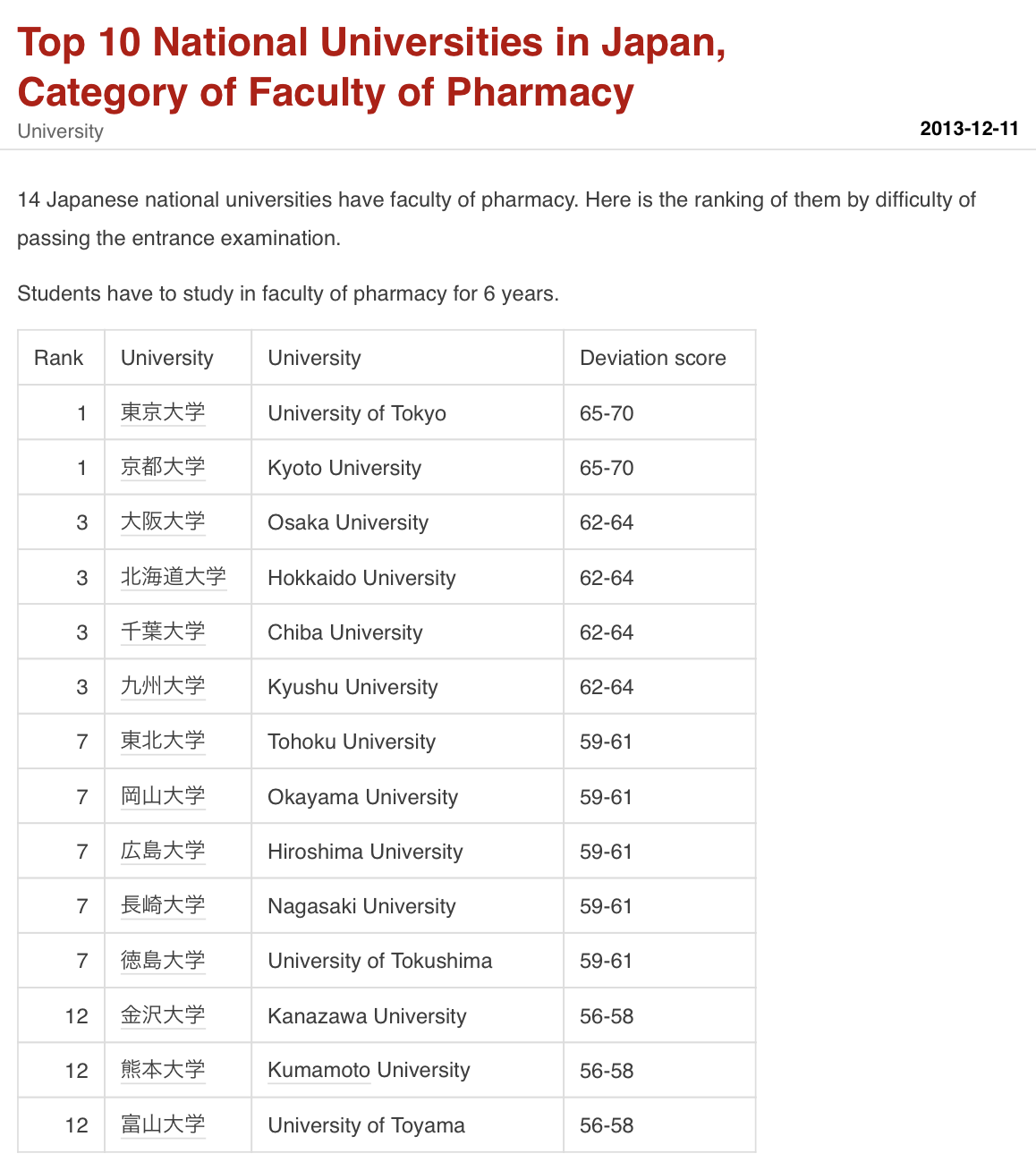The image size is (1036, 1162).
Task: Select the 金沢大学 link
Action: 163,1015
